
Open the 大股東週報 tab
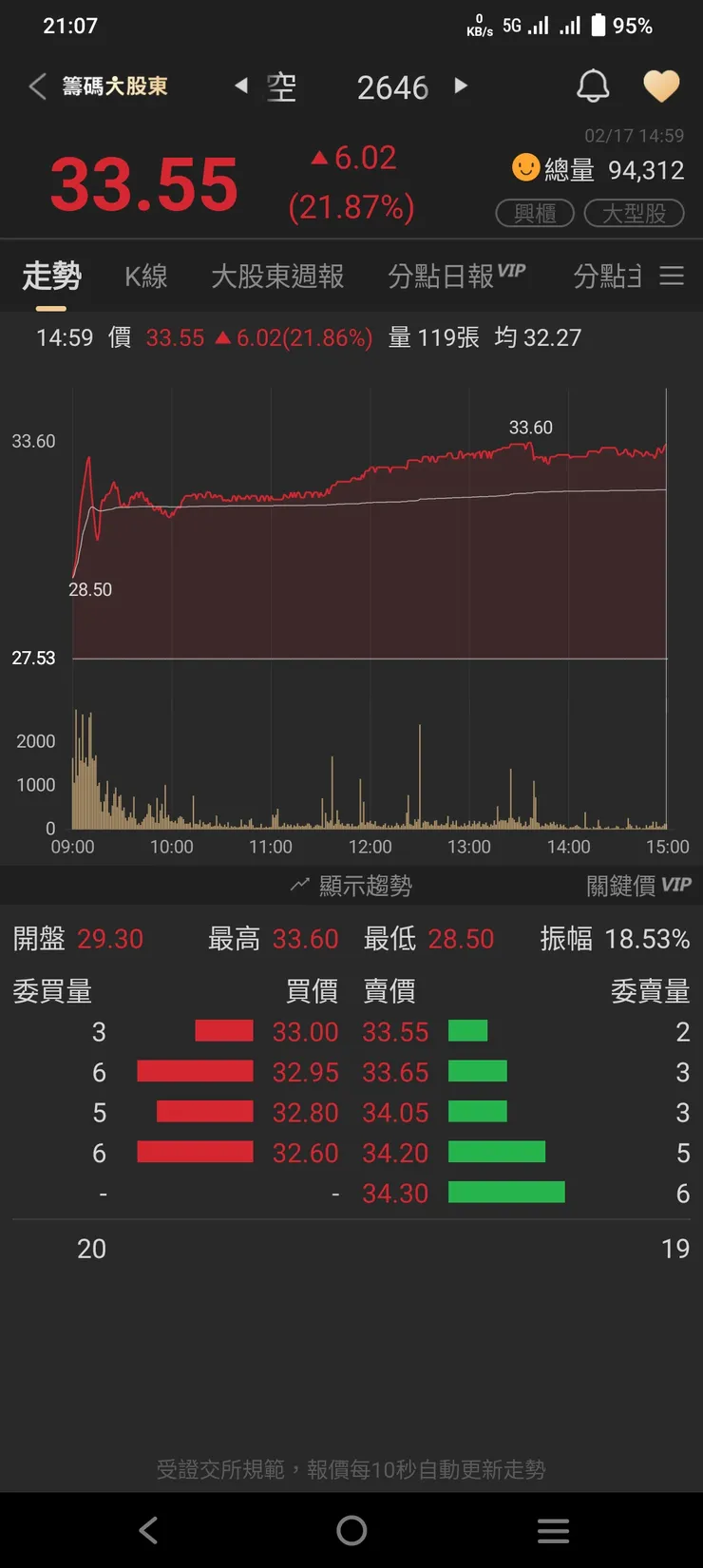point(277,277)
